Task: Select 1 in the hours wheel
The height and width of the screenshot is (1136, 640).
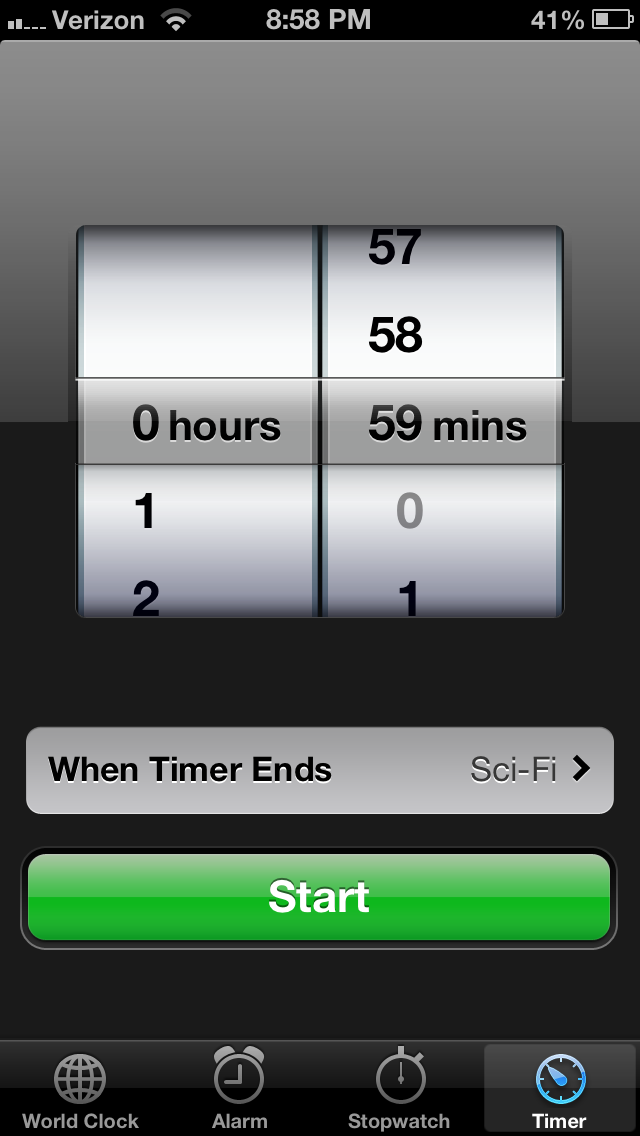Action: [x=146, y=512]
